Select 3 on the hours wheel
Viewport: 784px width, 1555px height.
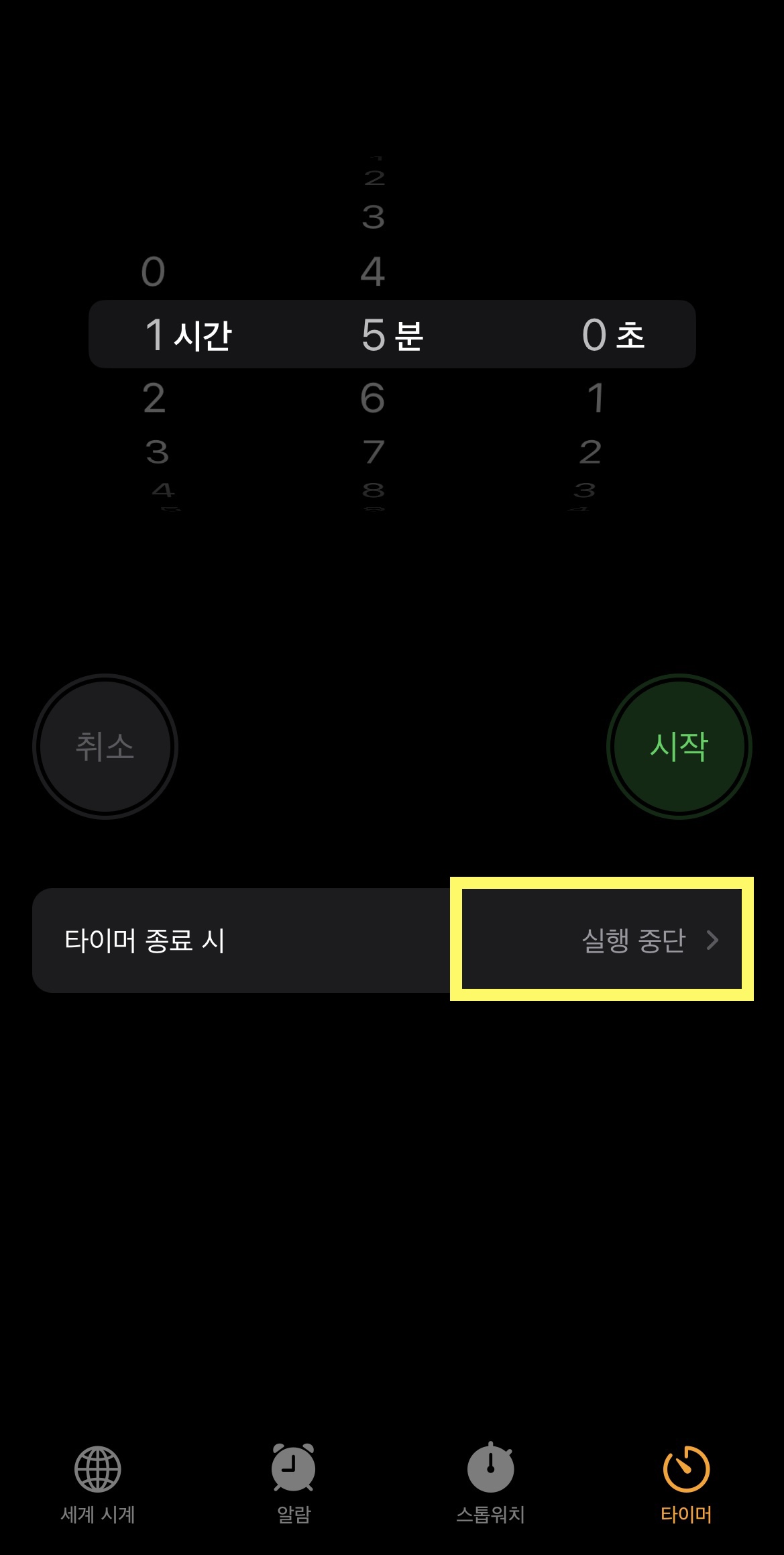(154, 453)
